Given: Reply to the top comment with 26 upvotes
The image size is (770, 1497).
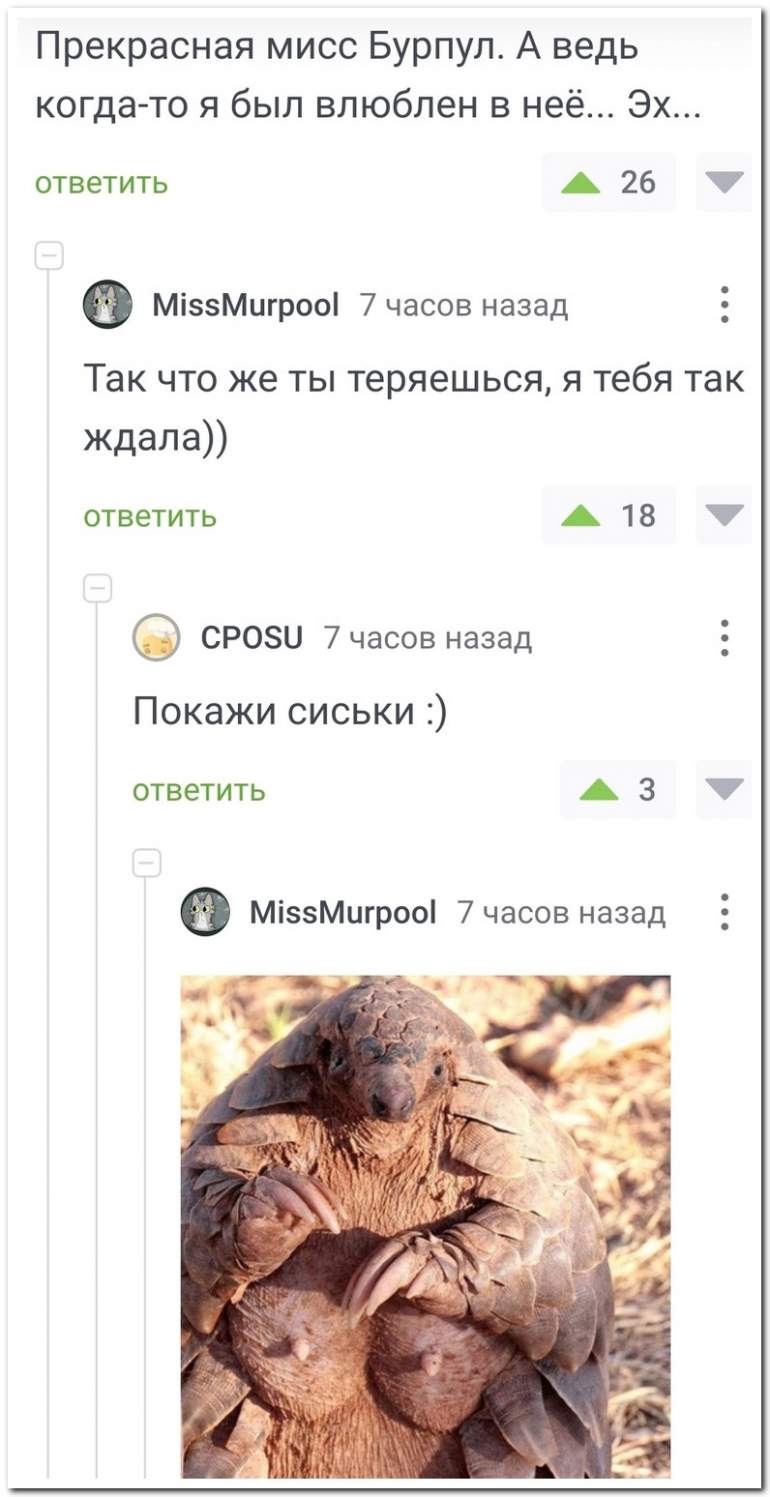Looking at the screenshot, I should [x=101, y=183].
